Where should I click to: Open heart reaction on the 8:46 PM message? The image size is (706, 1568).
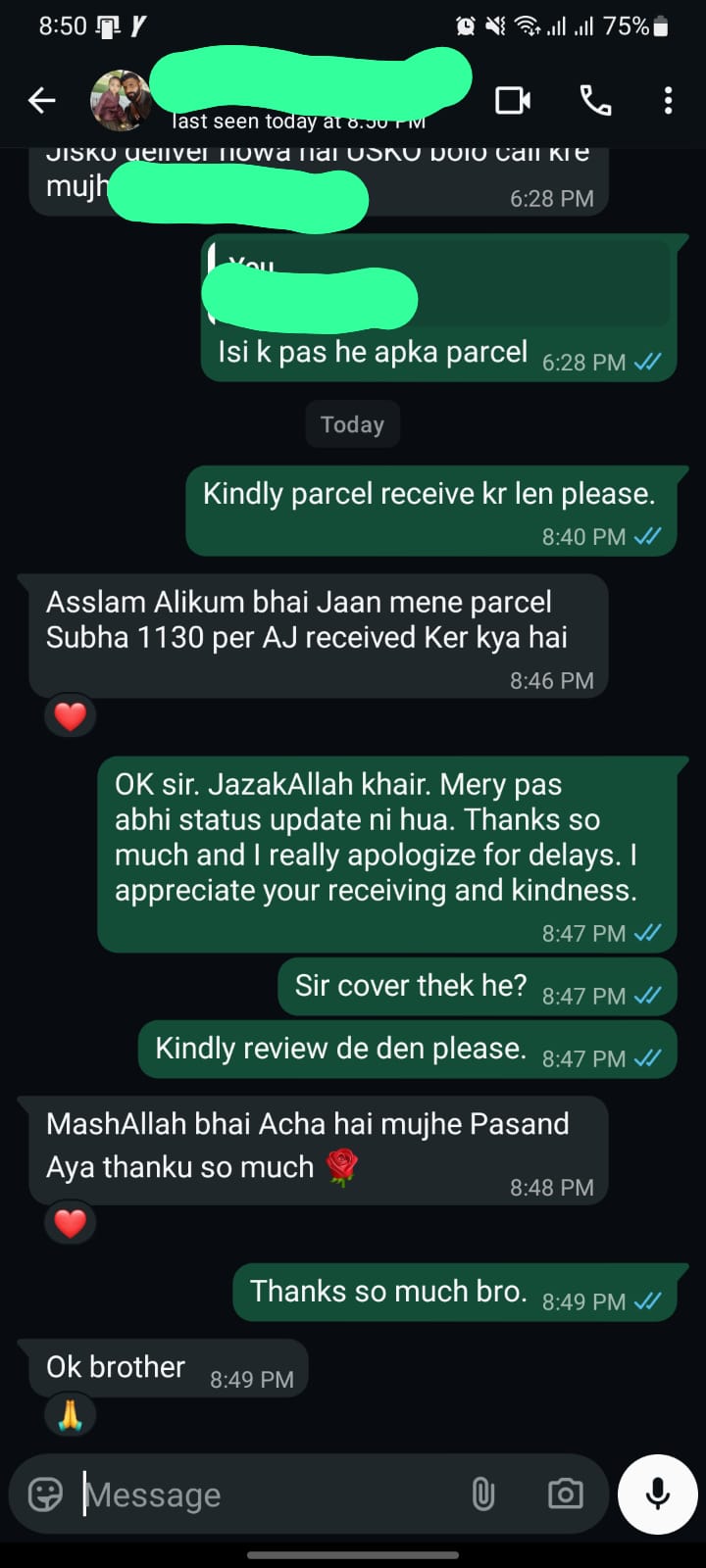71,716
